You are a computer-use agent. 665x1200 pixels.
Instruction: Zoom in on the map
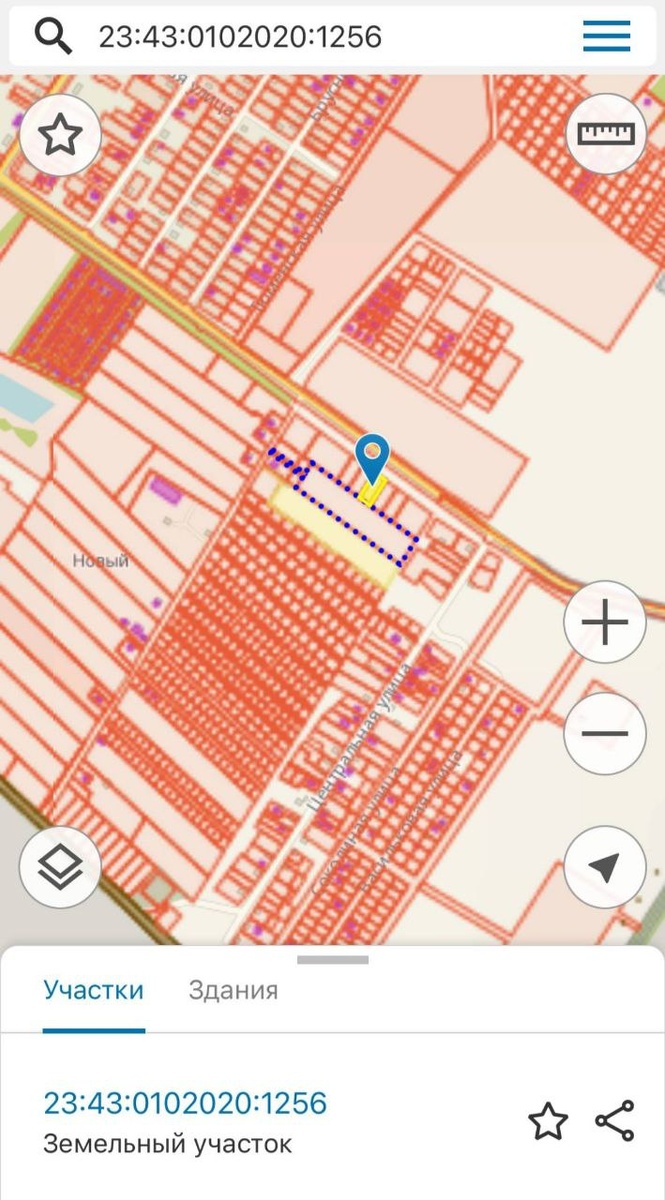[604, 624]
